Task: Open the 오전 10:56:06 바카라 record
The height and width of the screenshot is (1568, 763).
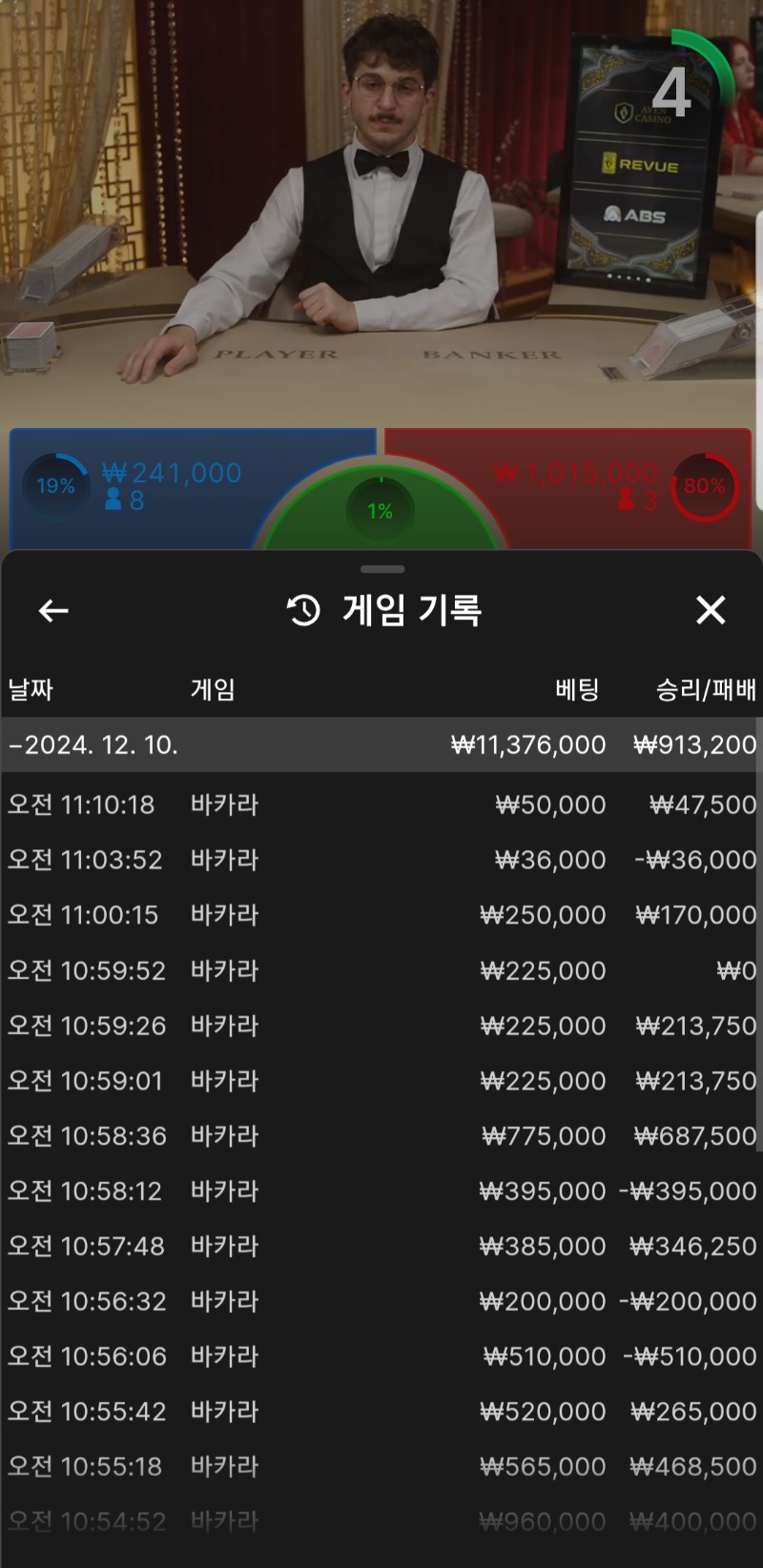Action: [381, 1356]
